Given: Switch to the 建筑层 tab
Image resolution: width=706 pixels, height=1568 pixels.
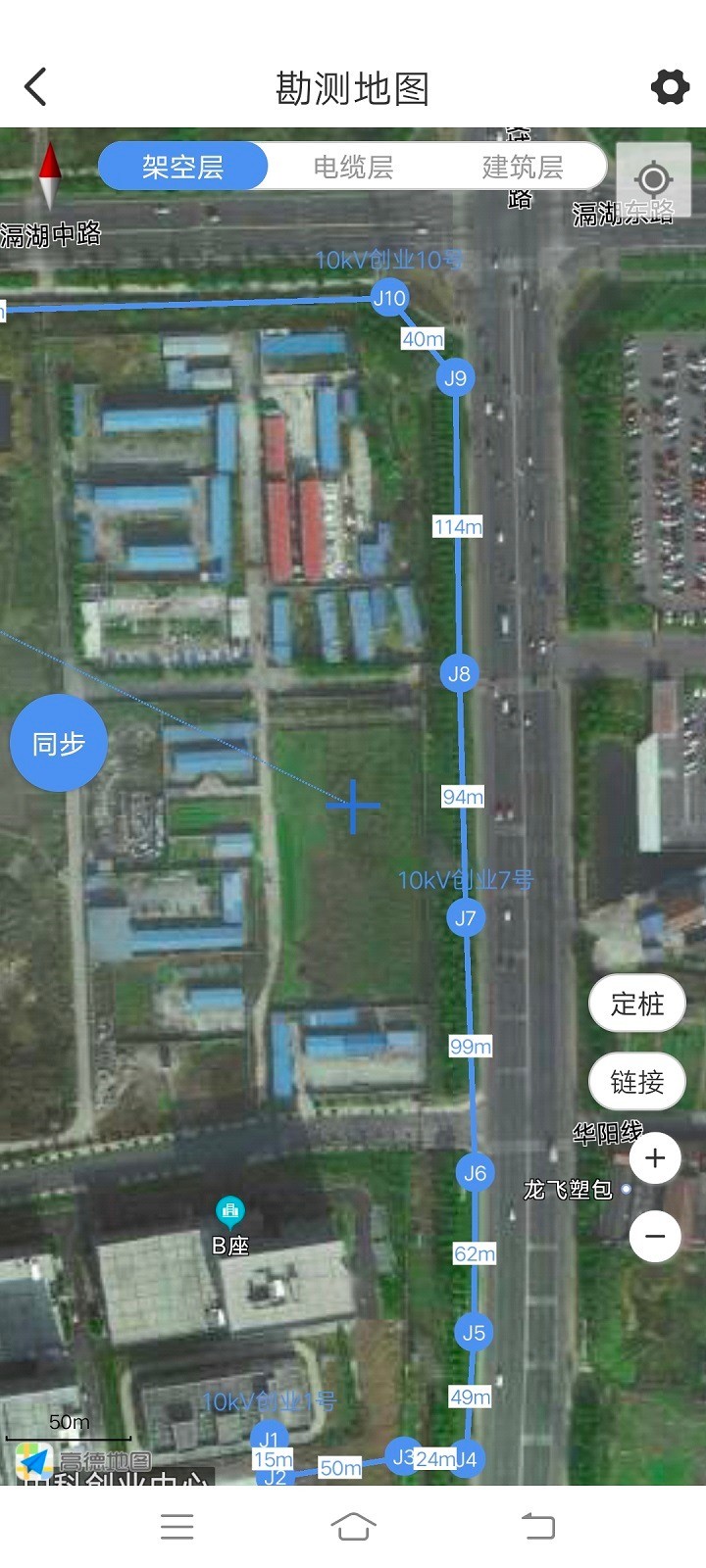Looking at the screenshot, I should click(x=523, y=167).
